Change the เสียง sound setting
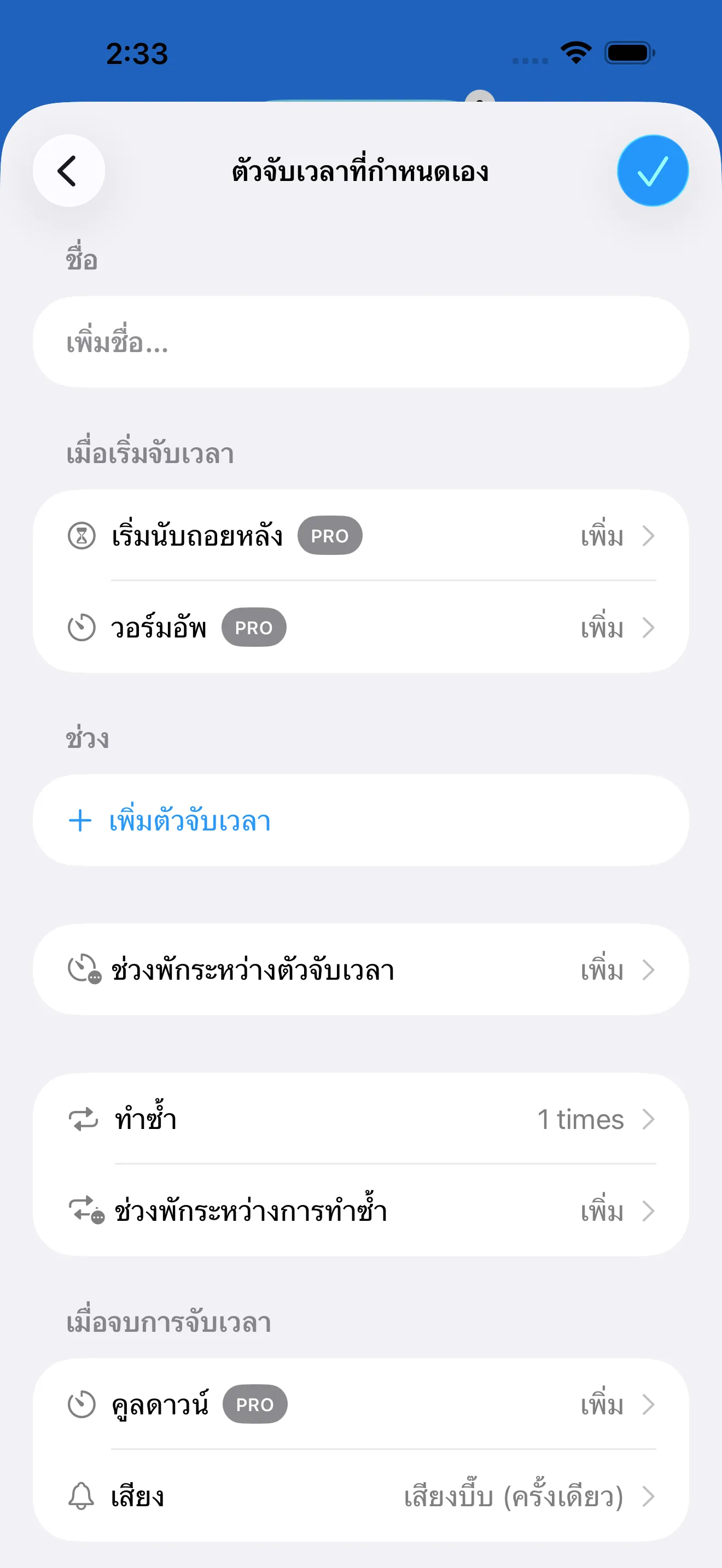The image size is (722, 1568). coord(360,1496)
